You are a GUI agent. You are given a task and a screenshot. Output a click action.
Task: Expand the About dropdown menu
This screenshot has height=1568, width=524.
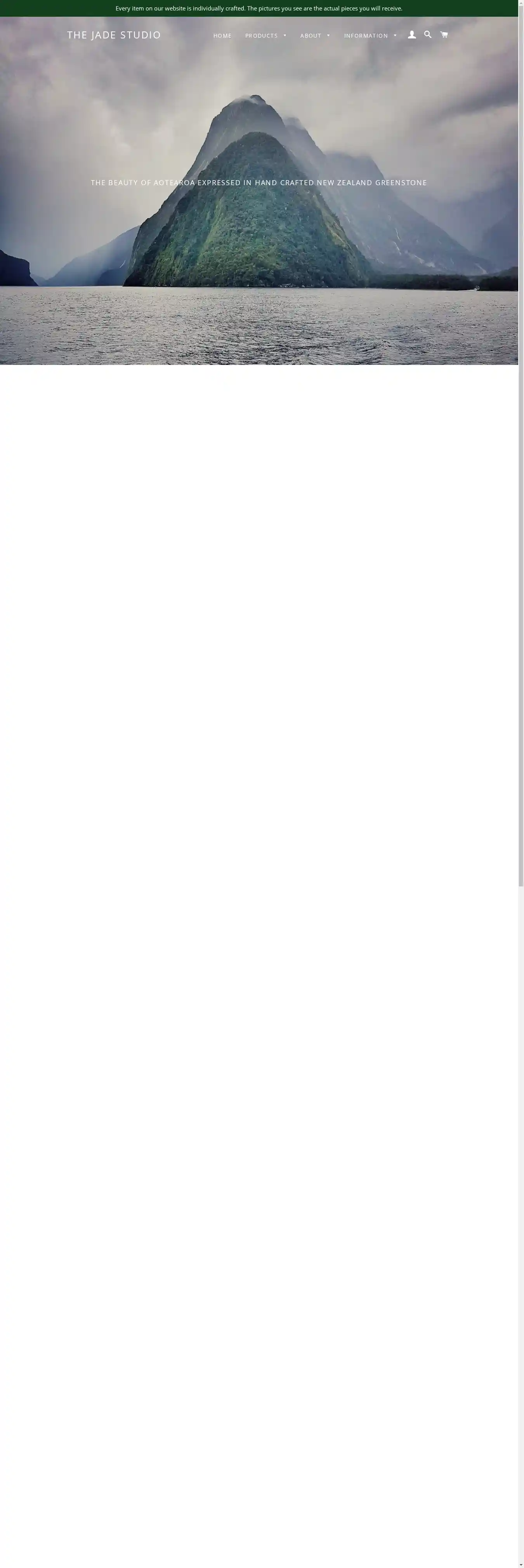pos(315,36)
